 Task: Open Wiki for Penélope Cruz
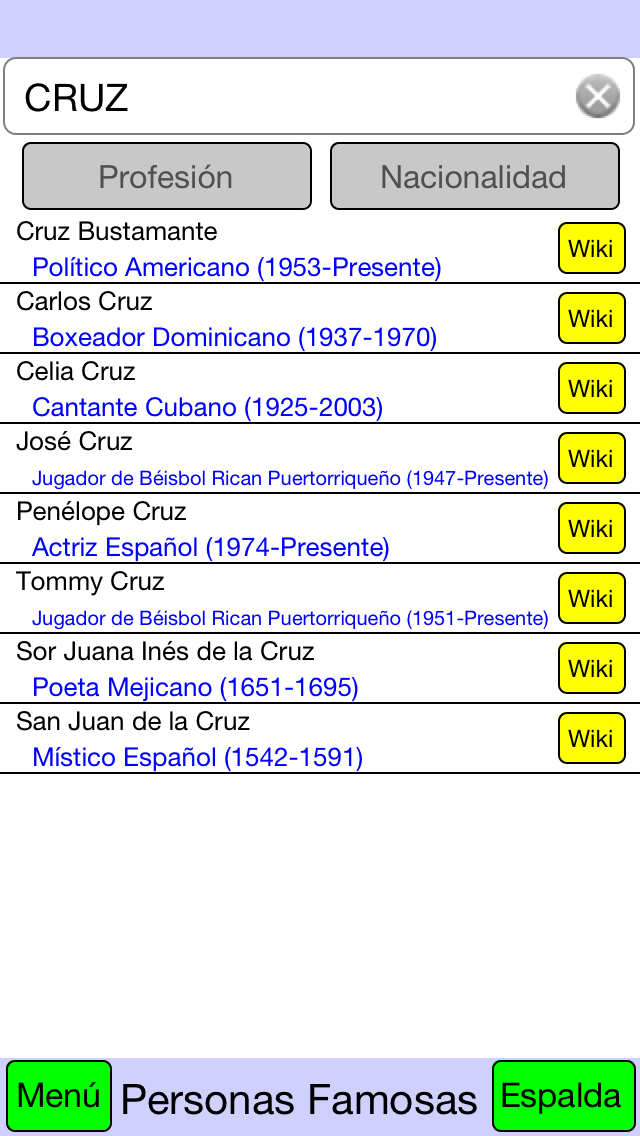pos(591,528)
